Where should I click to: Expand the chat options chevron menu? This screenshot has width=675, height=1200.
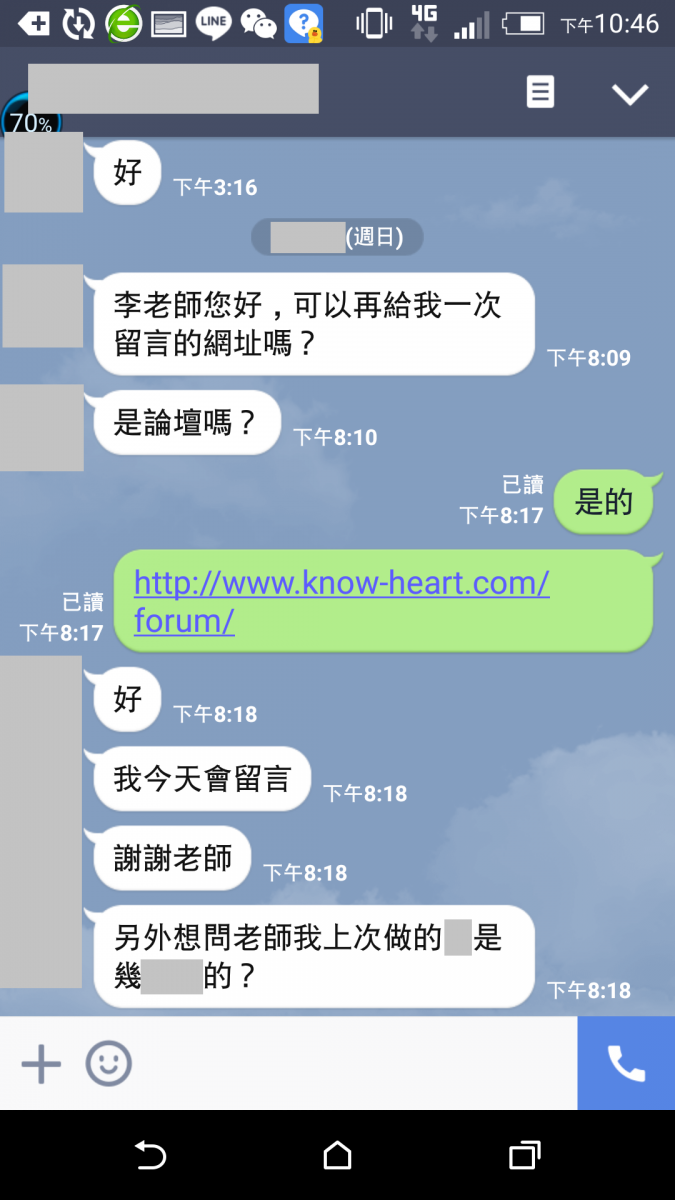[x=630, y=94]
